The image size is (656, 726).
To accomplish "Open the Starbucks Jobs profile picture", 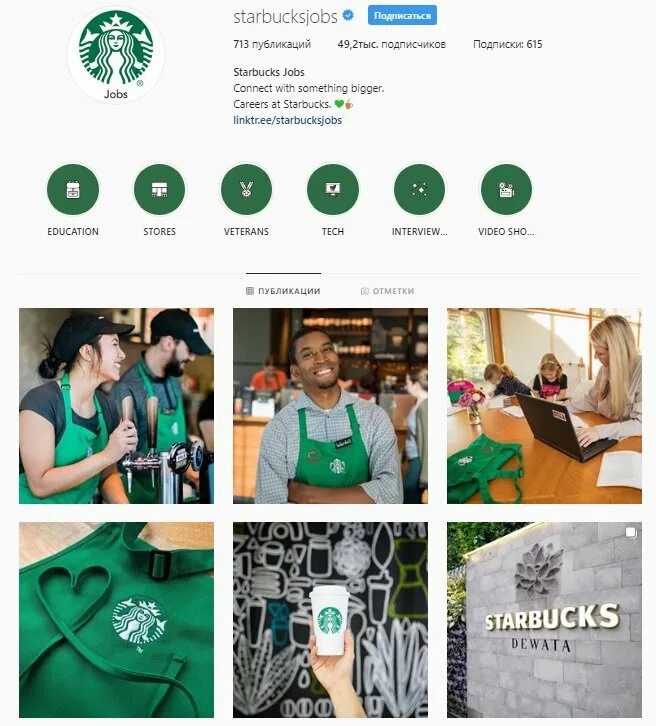I will pyautogui.click(x=116, y=54).
